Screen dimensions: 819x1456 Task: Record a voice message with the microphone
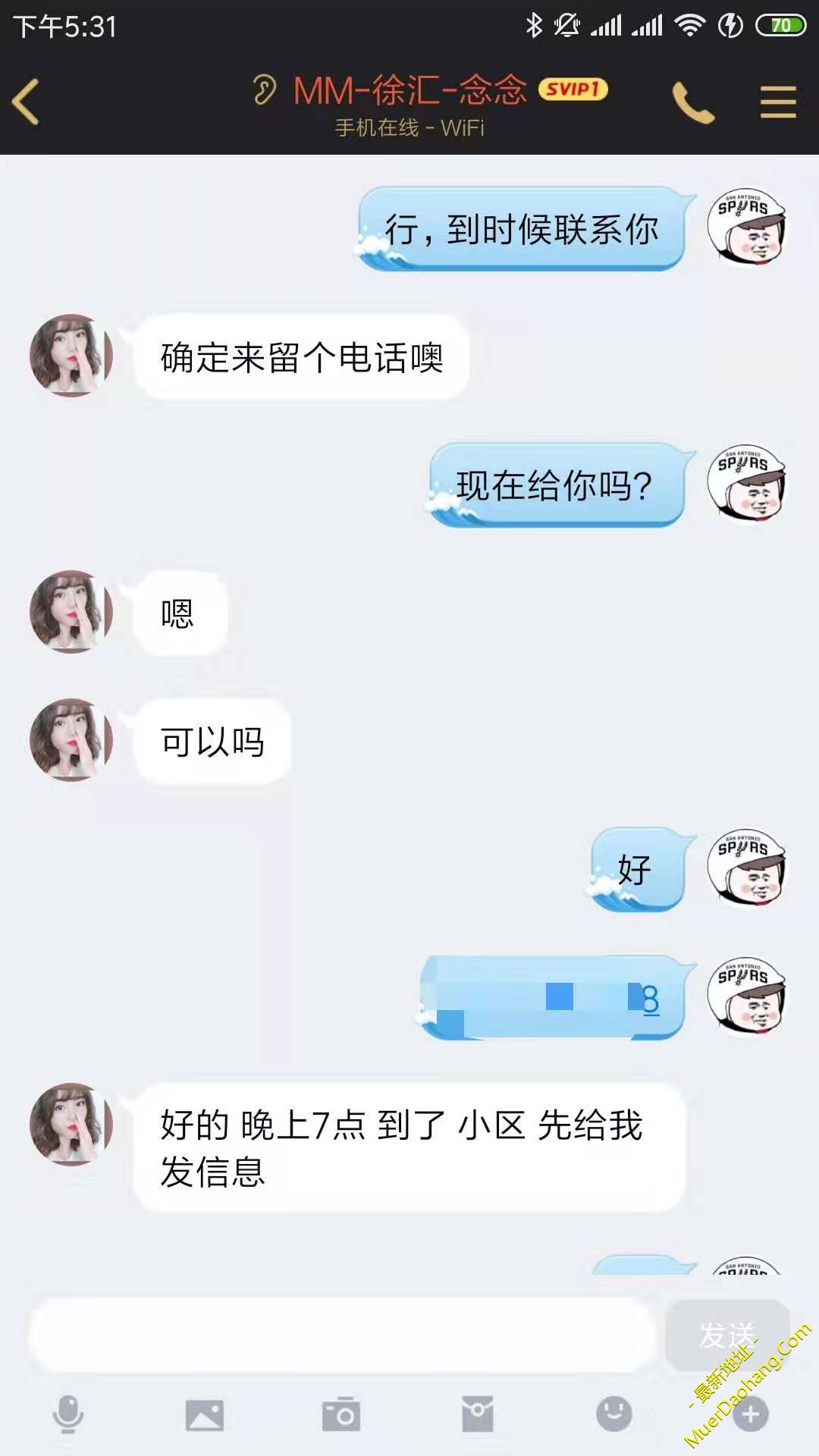click(68, 1414)
